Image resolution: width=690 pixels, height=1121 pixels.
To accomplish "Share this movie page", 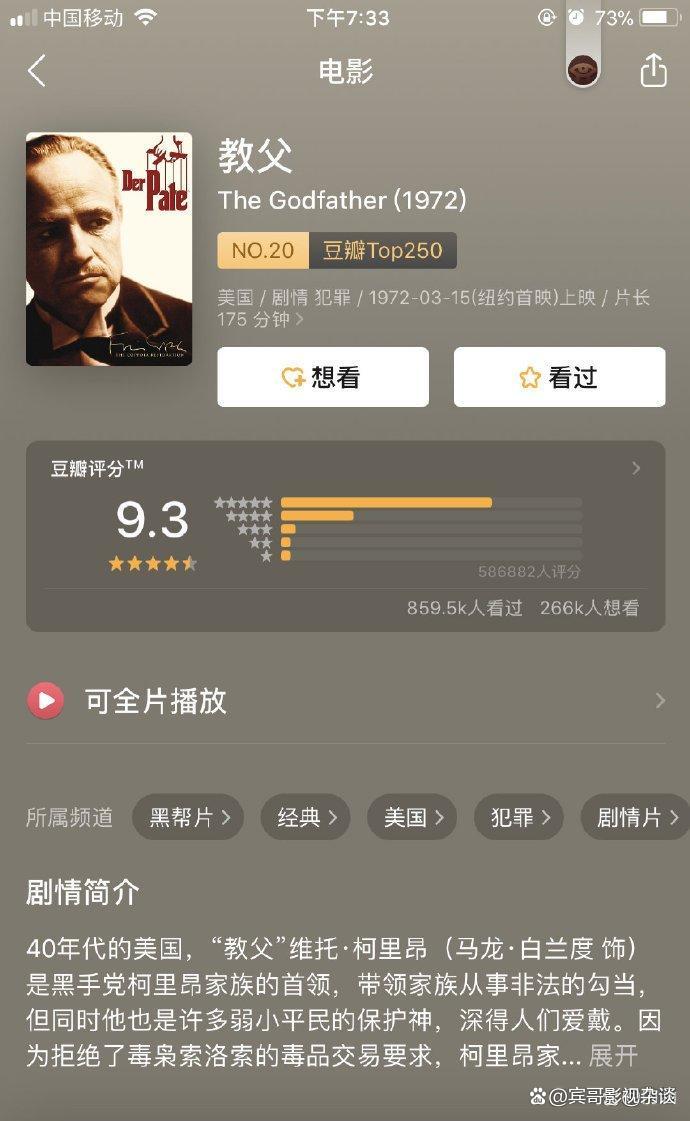I will click(x=653, y=70).
